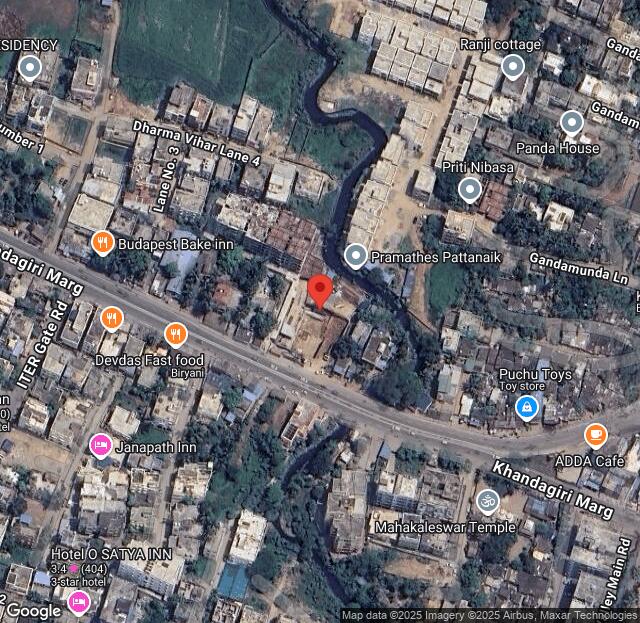Select the Mahakaleswar Temple pin
Viewport: 640px width, 623px height.
(x=487, y=499)
